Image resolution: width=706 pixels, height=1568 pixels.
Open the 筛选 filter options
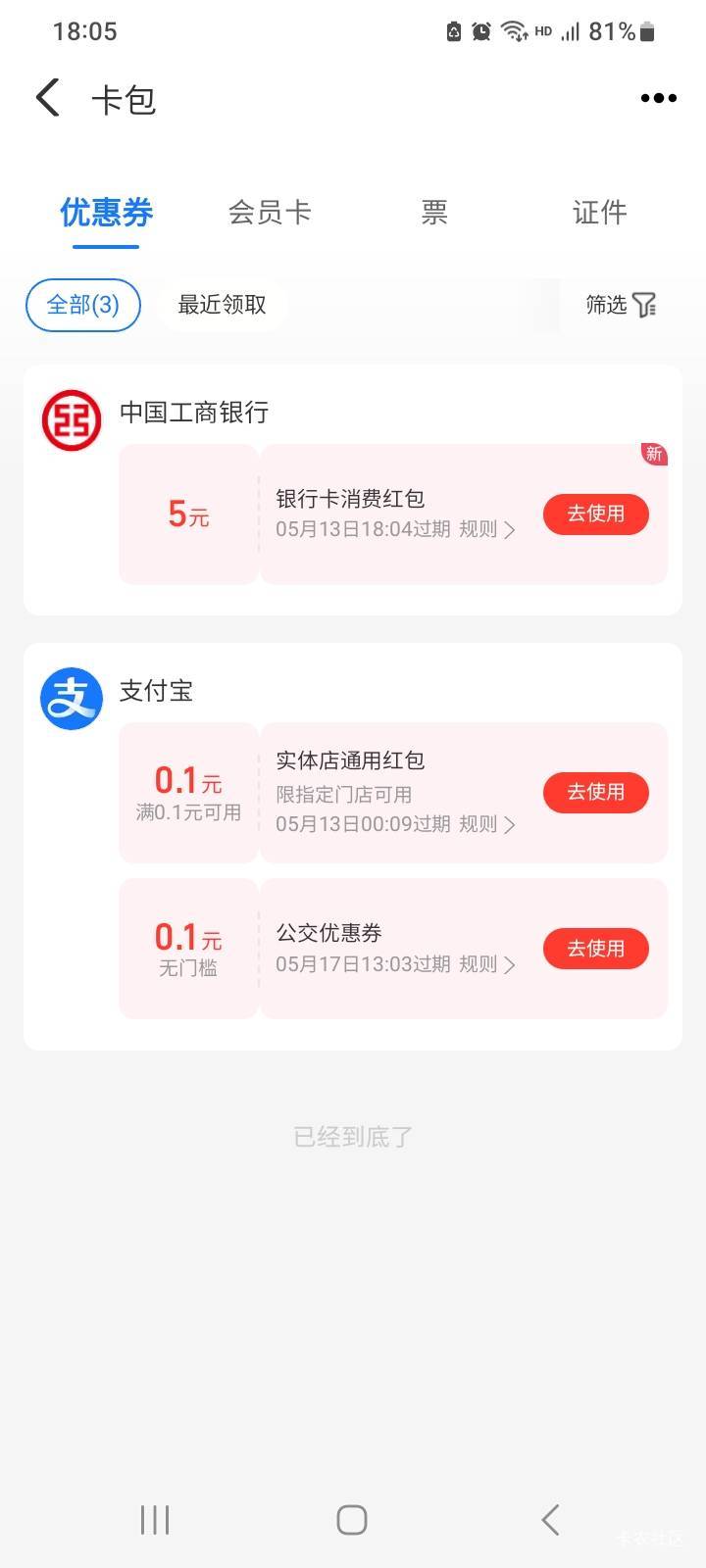[x=621, y=305]
